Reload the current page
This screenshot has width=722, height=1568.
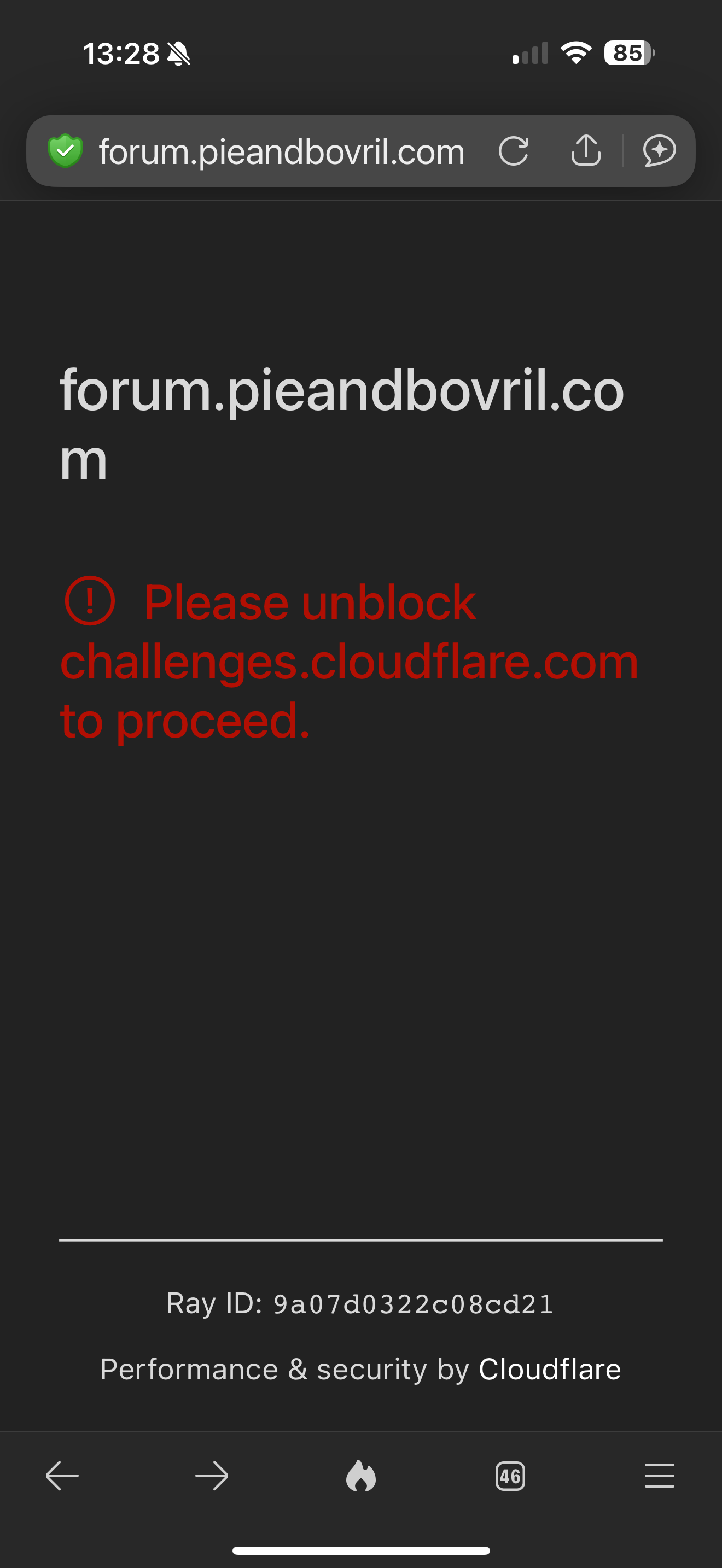point(513,151)
